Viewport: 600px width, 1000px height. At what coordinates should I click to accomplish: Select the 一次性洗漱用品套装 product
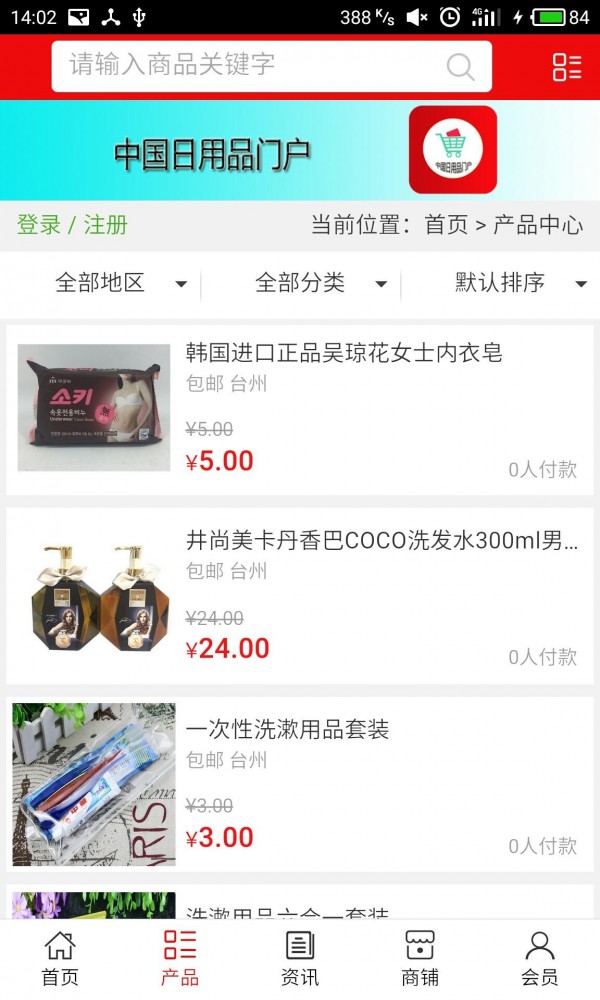click(288, 729)
